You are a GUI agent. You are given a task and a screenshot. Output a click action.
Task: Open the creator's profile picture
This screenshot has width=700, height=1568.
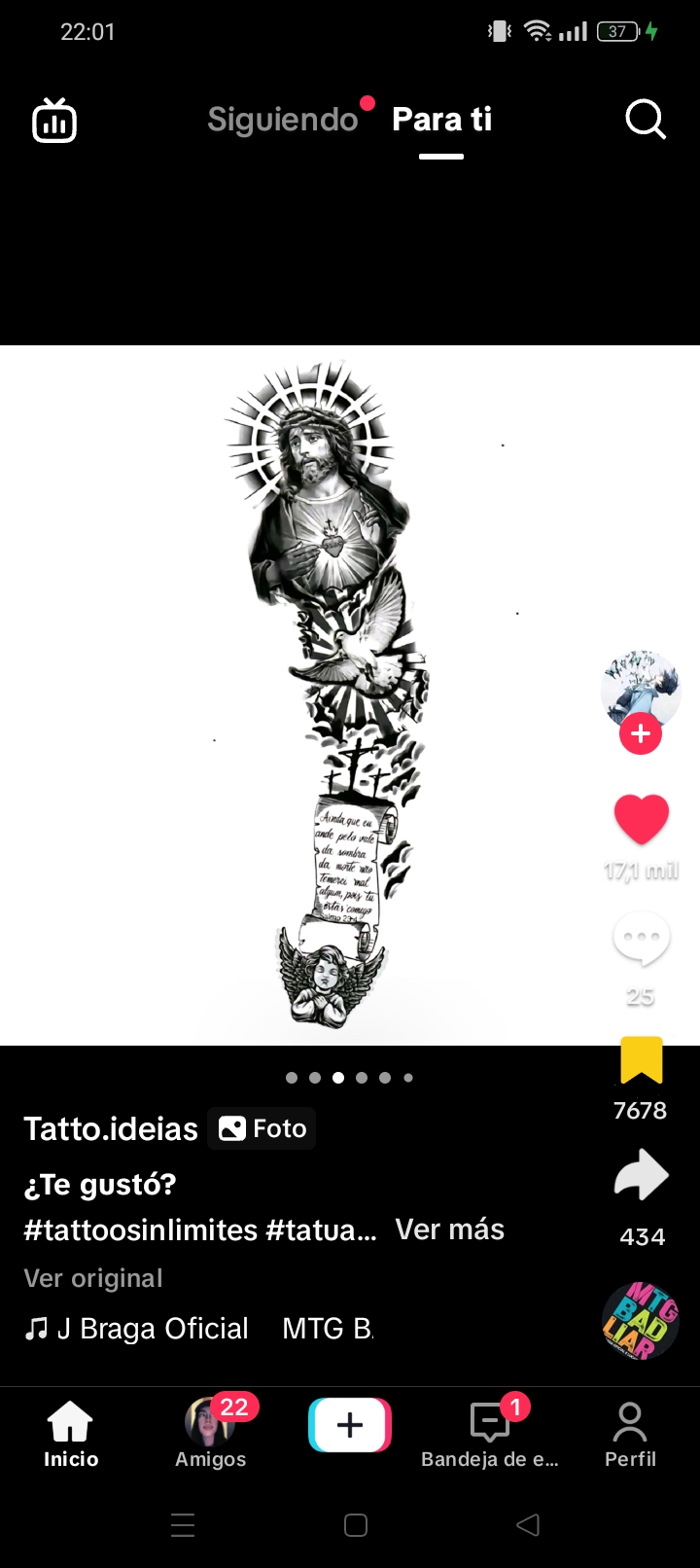tap(640, 688)
